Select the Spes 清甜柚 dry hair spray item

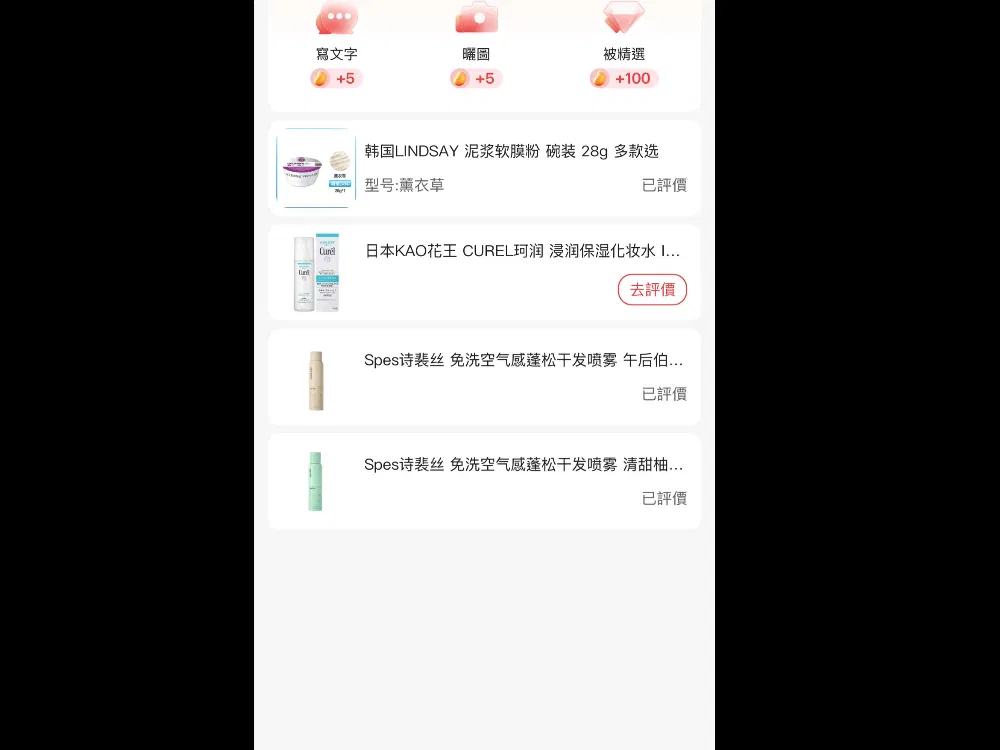pos(523,465)
